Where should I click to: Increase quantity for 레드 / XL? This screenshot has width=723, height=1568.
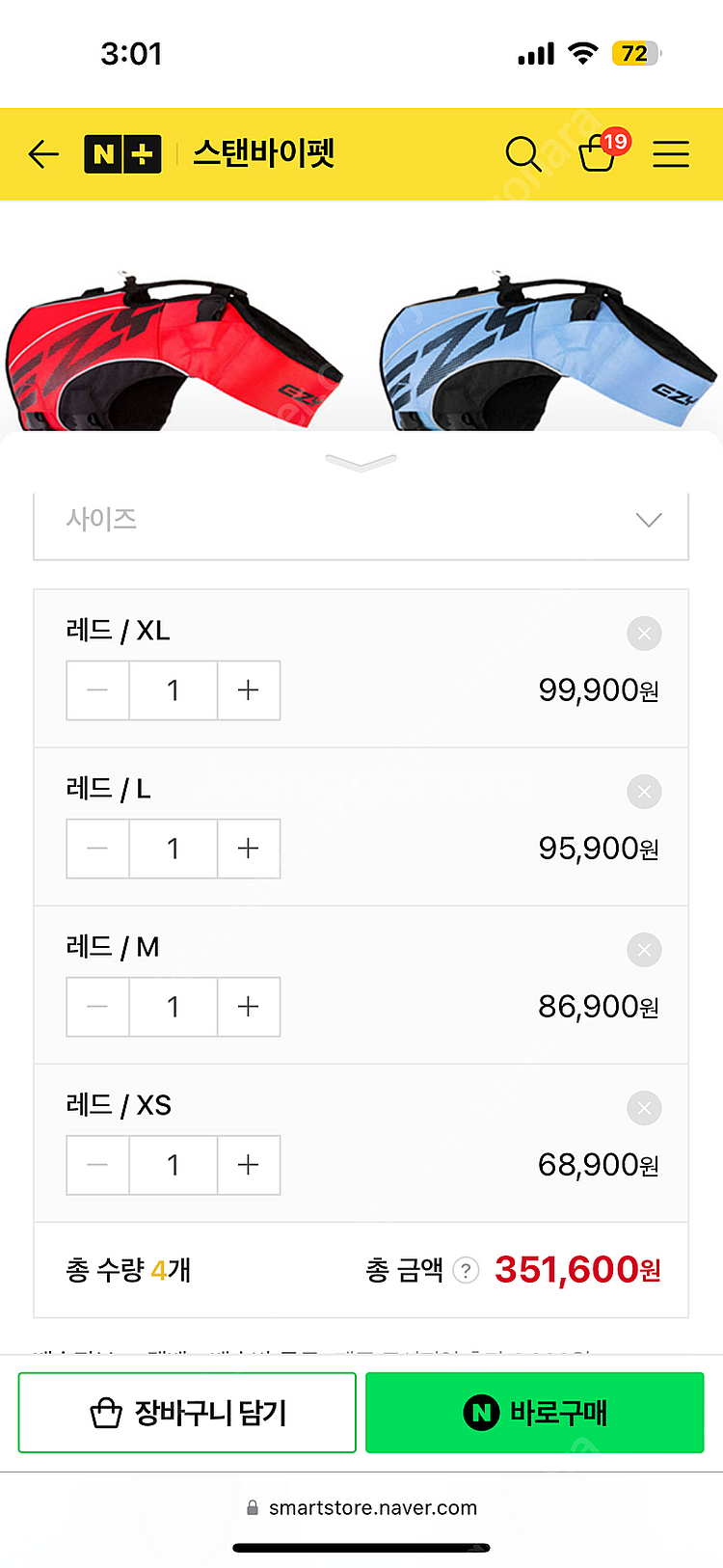(249, 690)
